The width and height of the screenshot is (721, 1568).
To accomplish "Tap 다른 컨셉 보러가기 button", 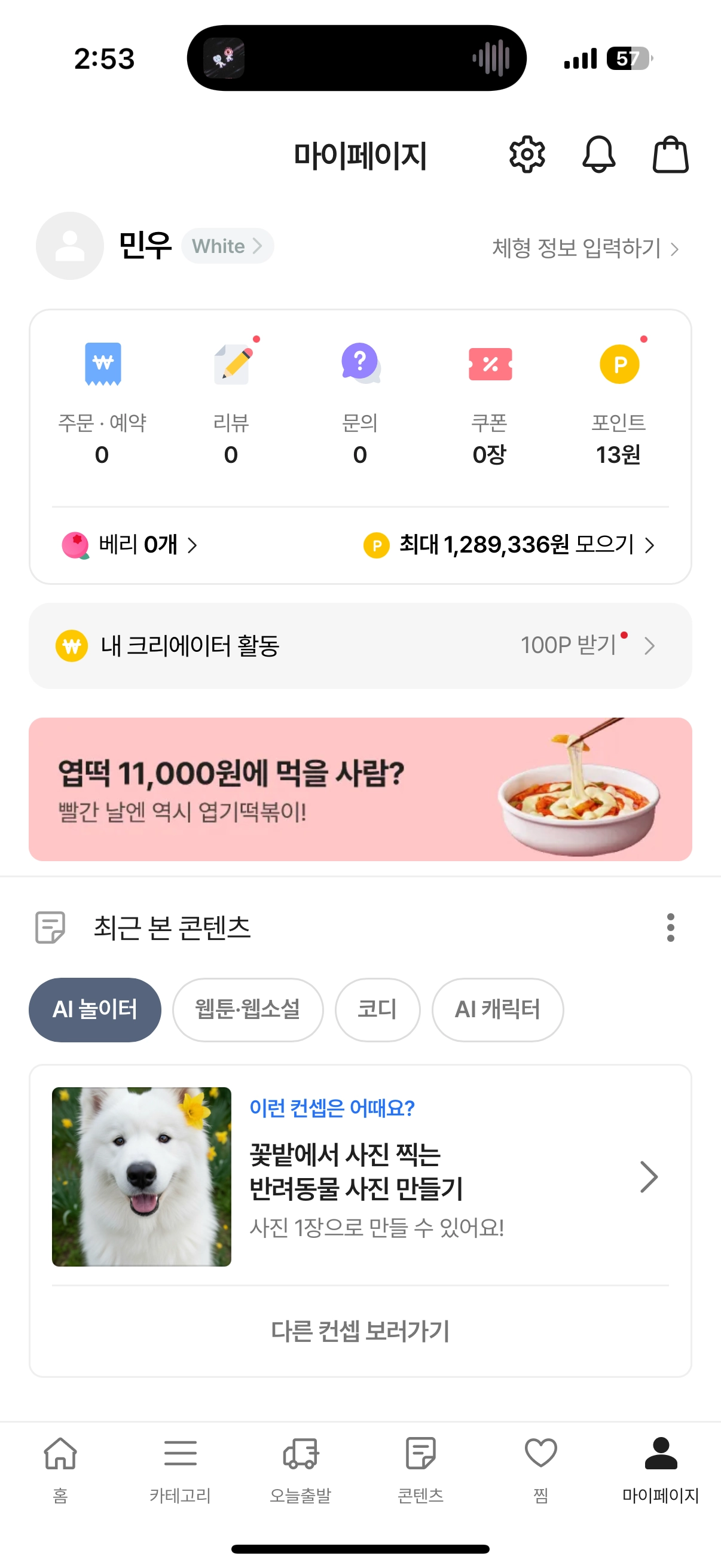I will coord(360,1331).
